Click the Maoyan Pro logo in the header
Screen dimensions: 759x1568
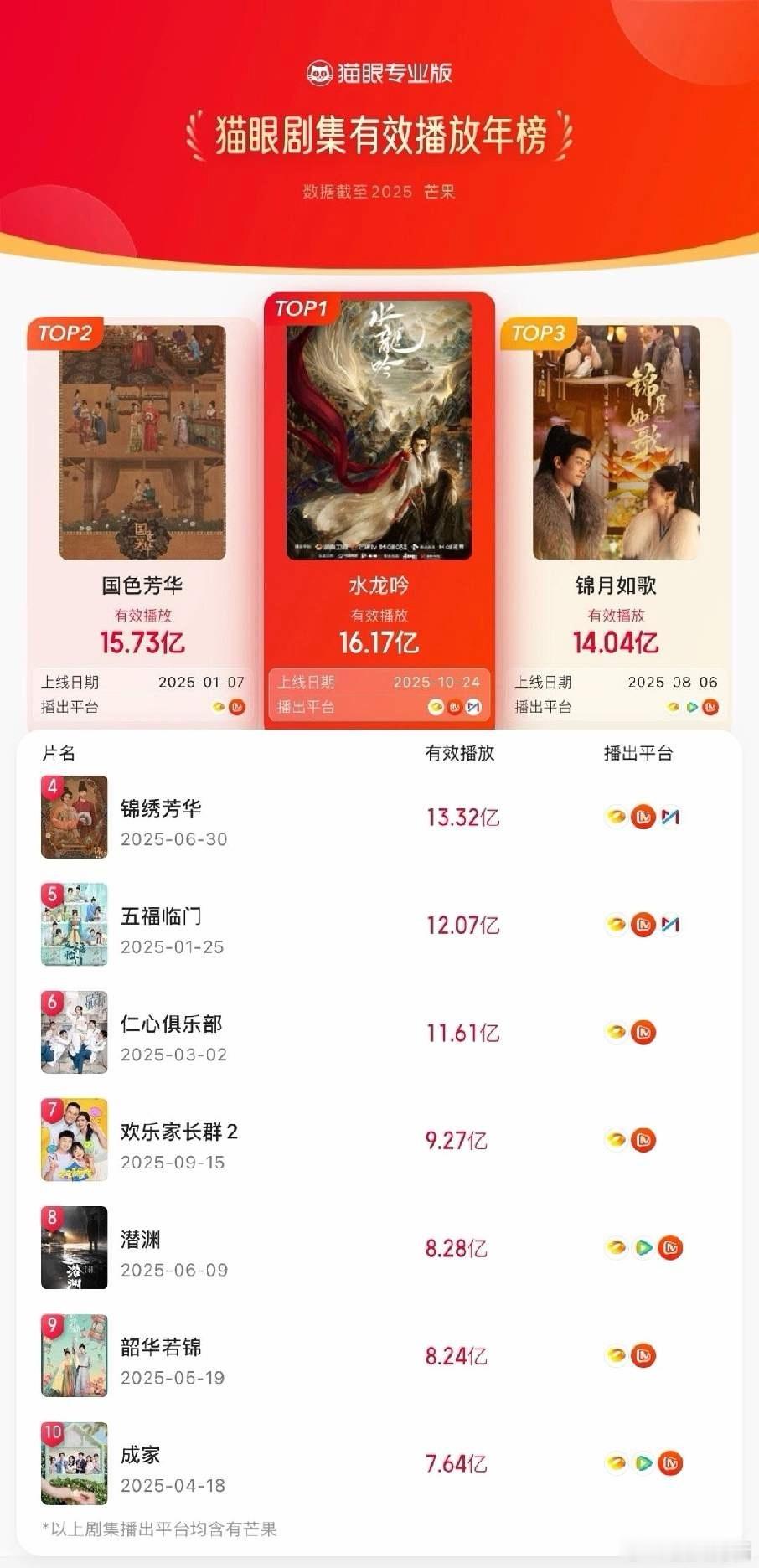(379, 72)
